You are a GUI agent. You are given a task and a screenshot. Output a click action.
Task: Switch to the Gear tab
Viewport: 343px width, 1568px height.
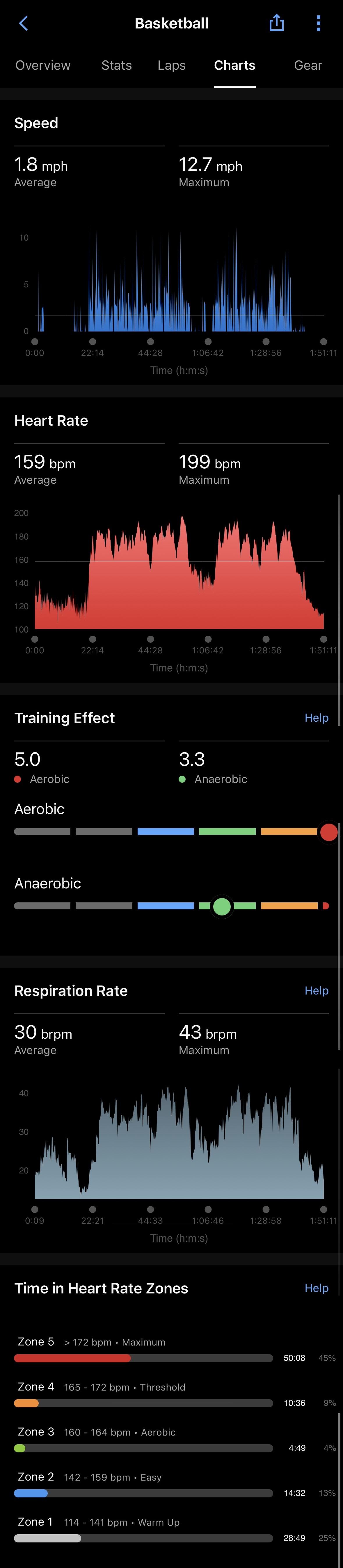308,65
